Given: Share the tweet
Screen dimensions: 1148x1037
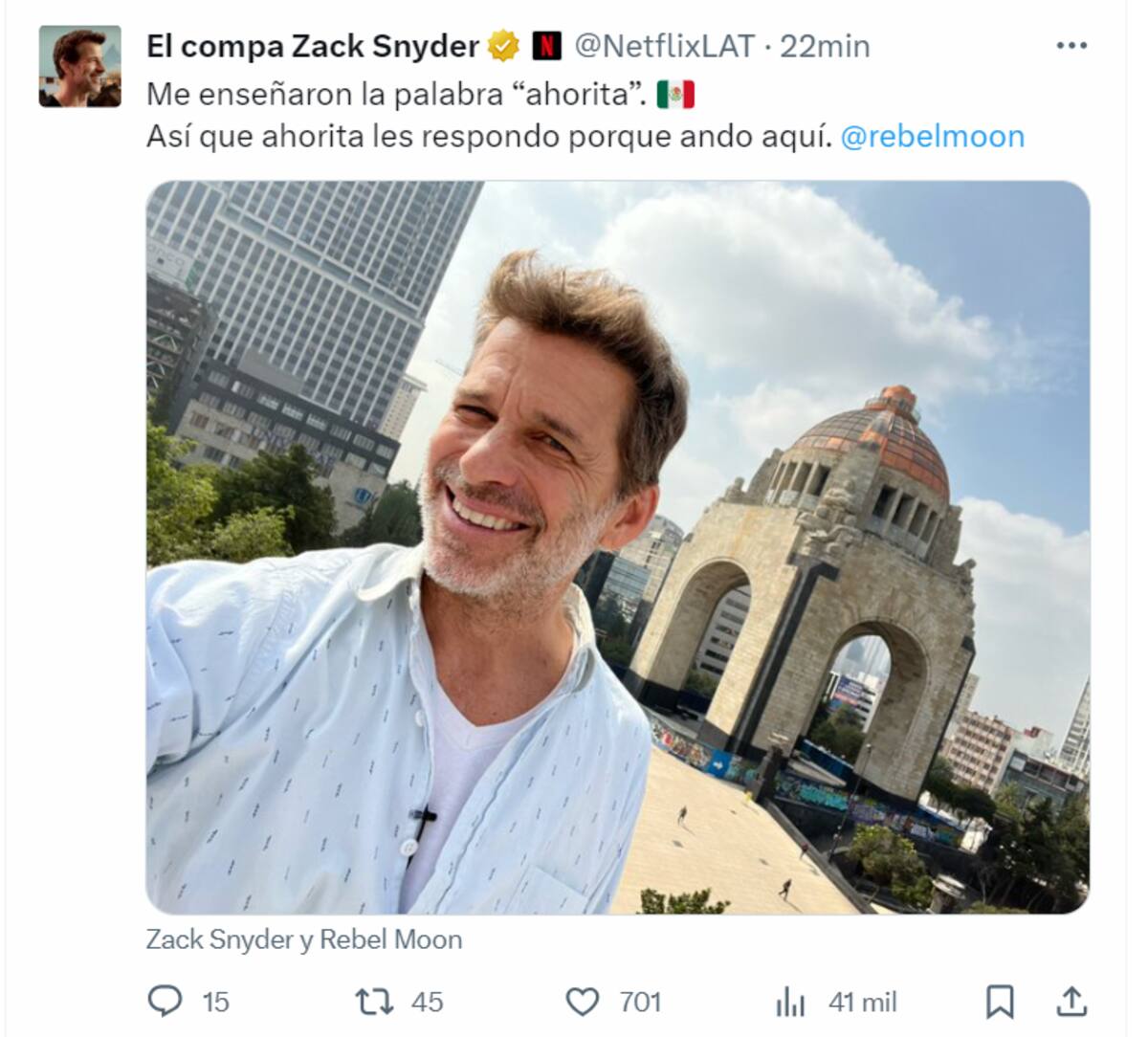Looking at the screenshot, I should (1071, 1001).
